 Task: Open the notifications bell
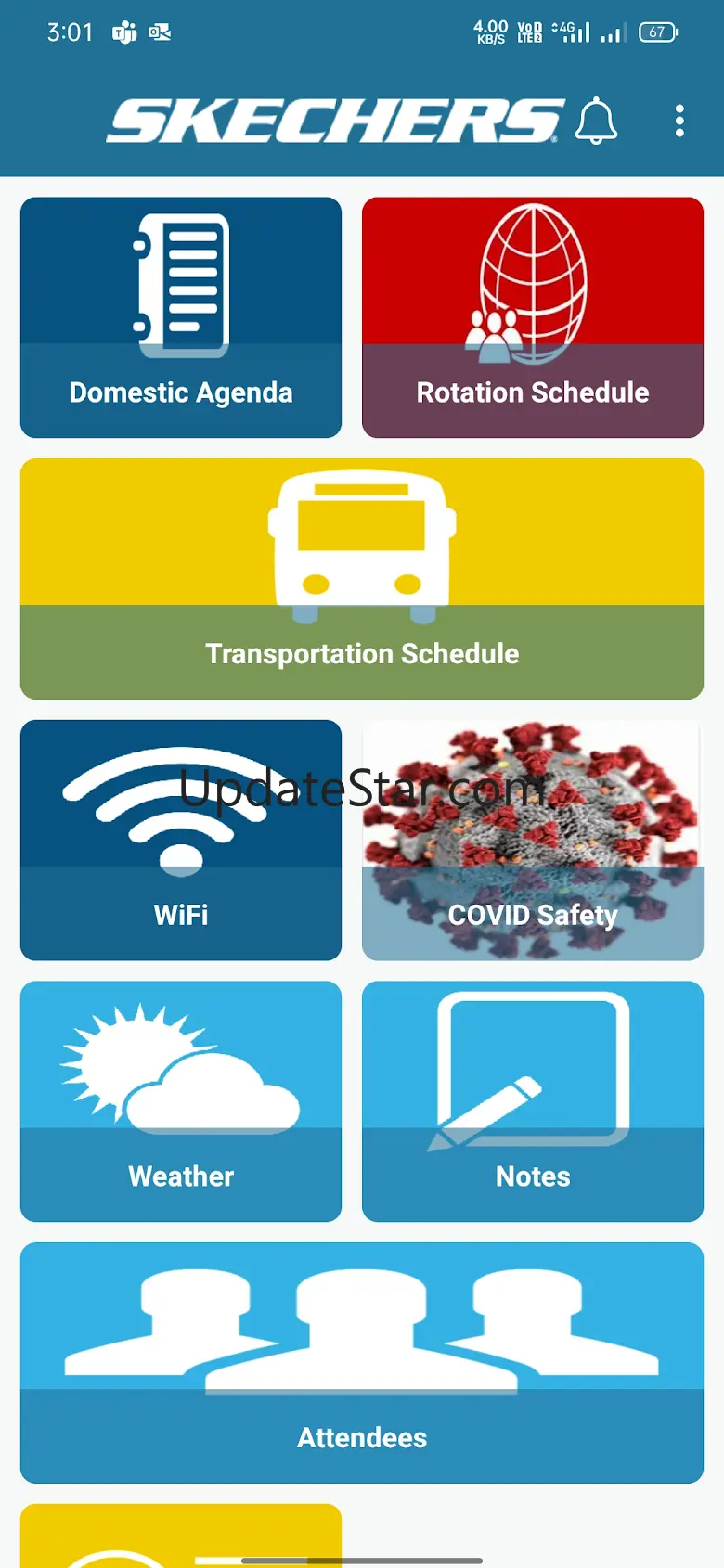pos(596,121)
